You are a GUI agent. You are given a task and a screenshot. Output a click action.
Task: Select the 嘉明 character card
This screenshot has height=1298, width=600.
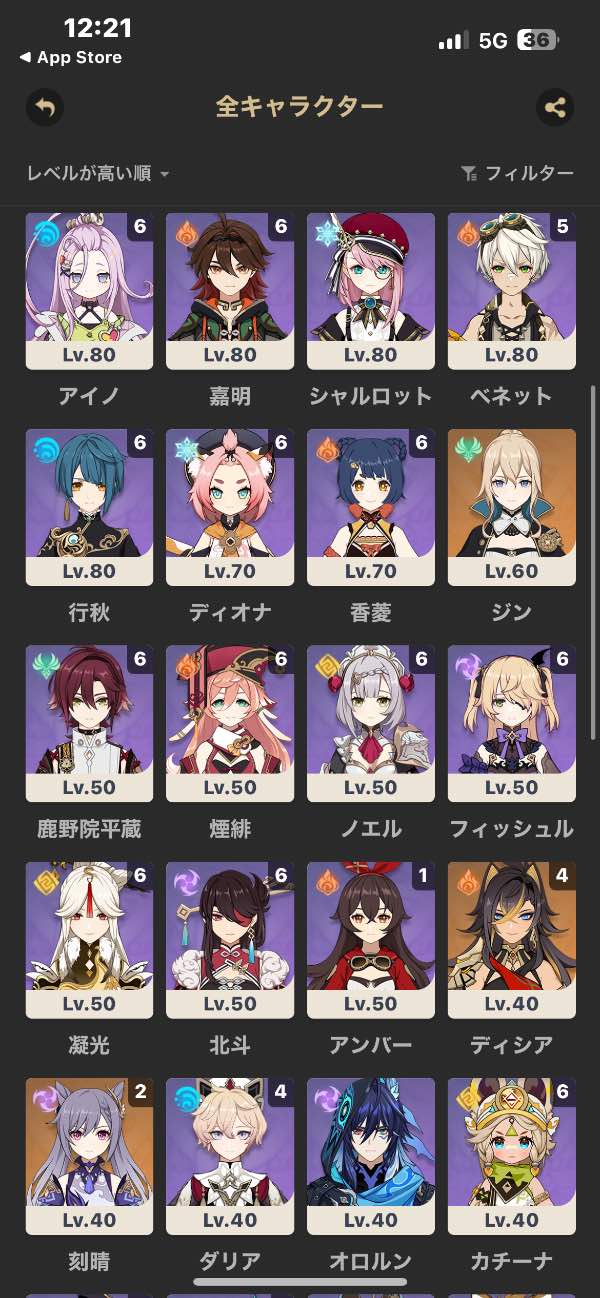coord(230,291)
